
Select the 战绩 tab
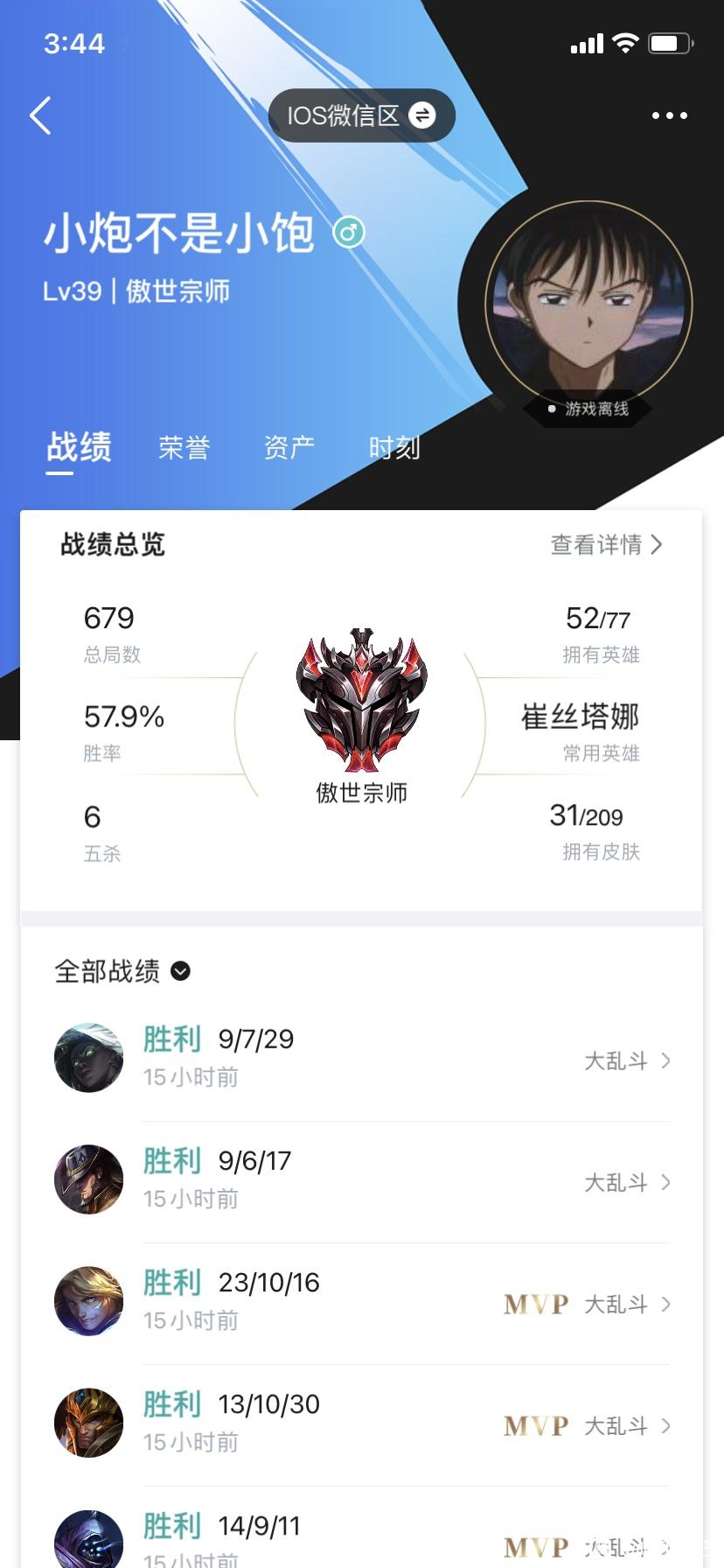[79, 447]
